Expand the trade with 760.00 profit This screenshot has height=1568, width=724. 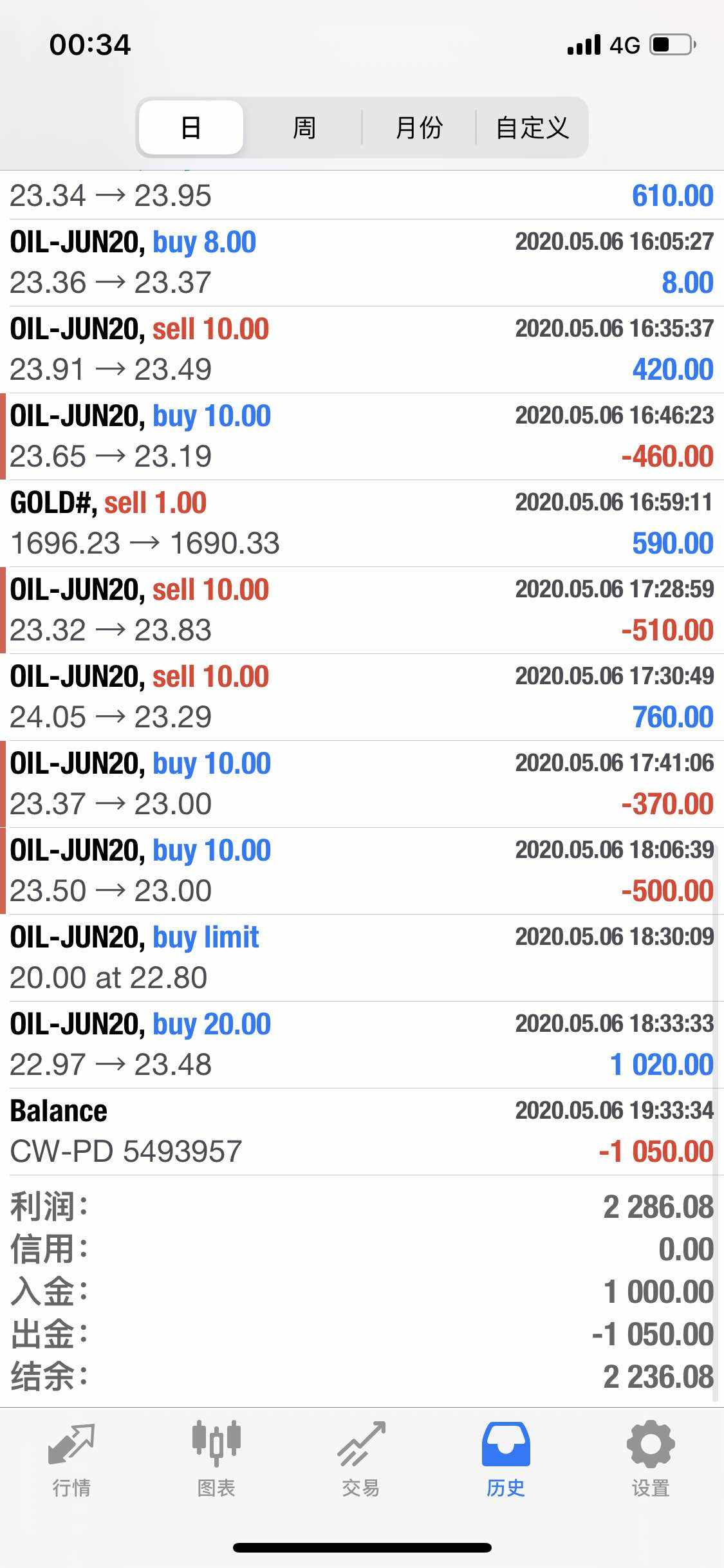pyautogui.click(x=362, y=697)
